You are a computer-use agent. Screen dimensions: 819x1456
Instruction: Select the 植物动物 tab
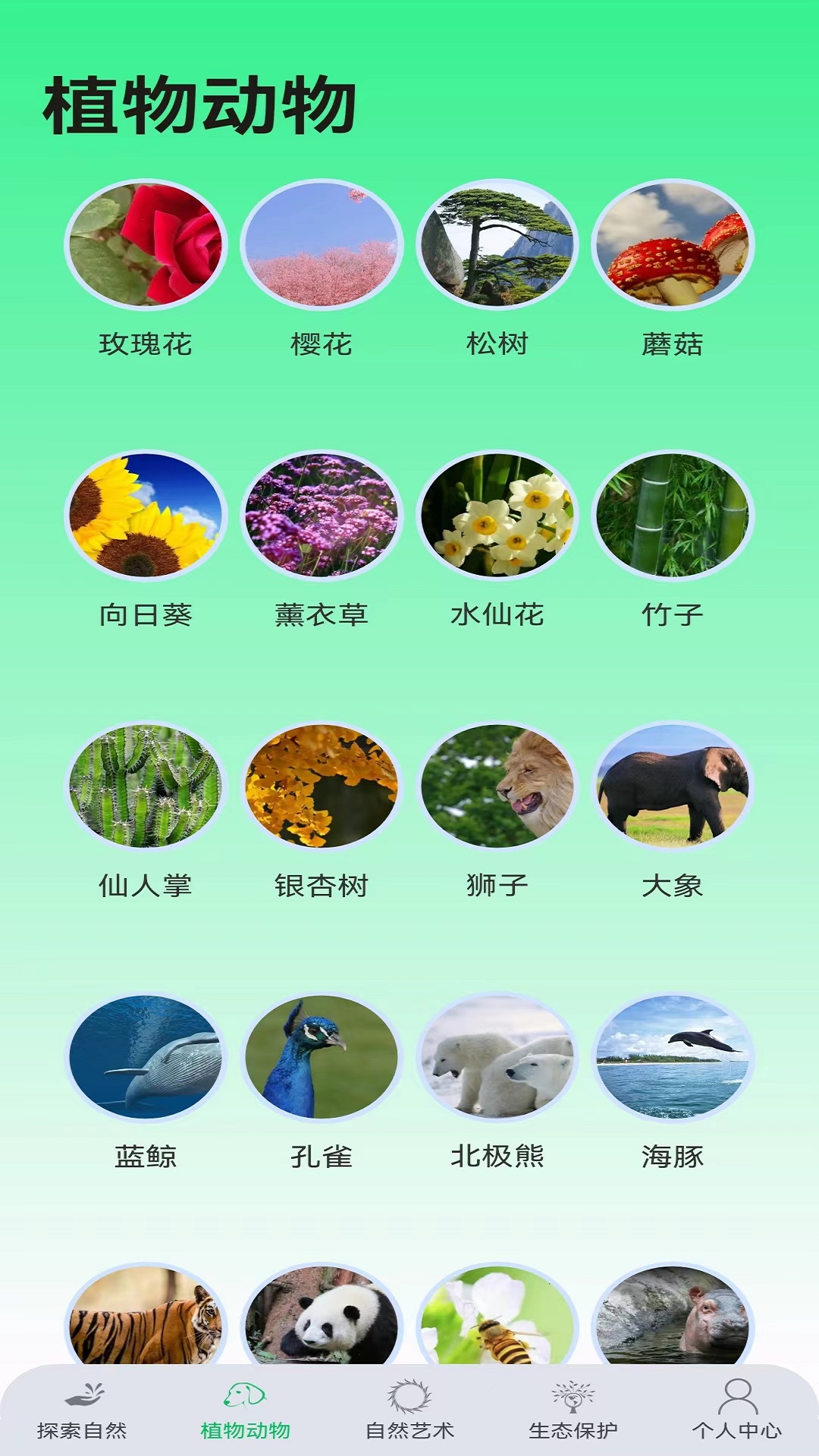245,1410
